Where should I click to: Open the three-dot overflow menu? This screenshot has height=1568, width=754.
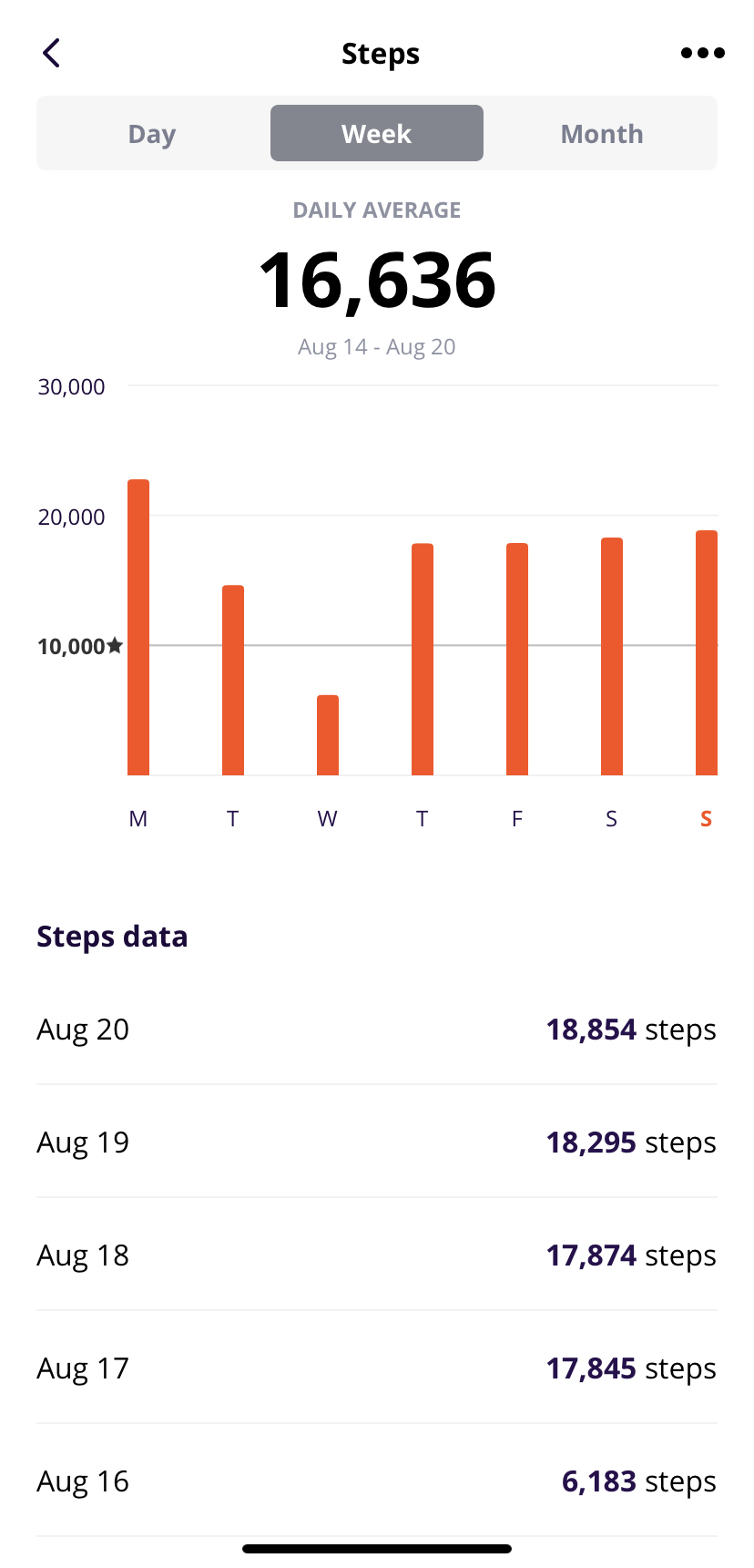click(702, 54)
